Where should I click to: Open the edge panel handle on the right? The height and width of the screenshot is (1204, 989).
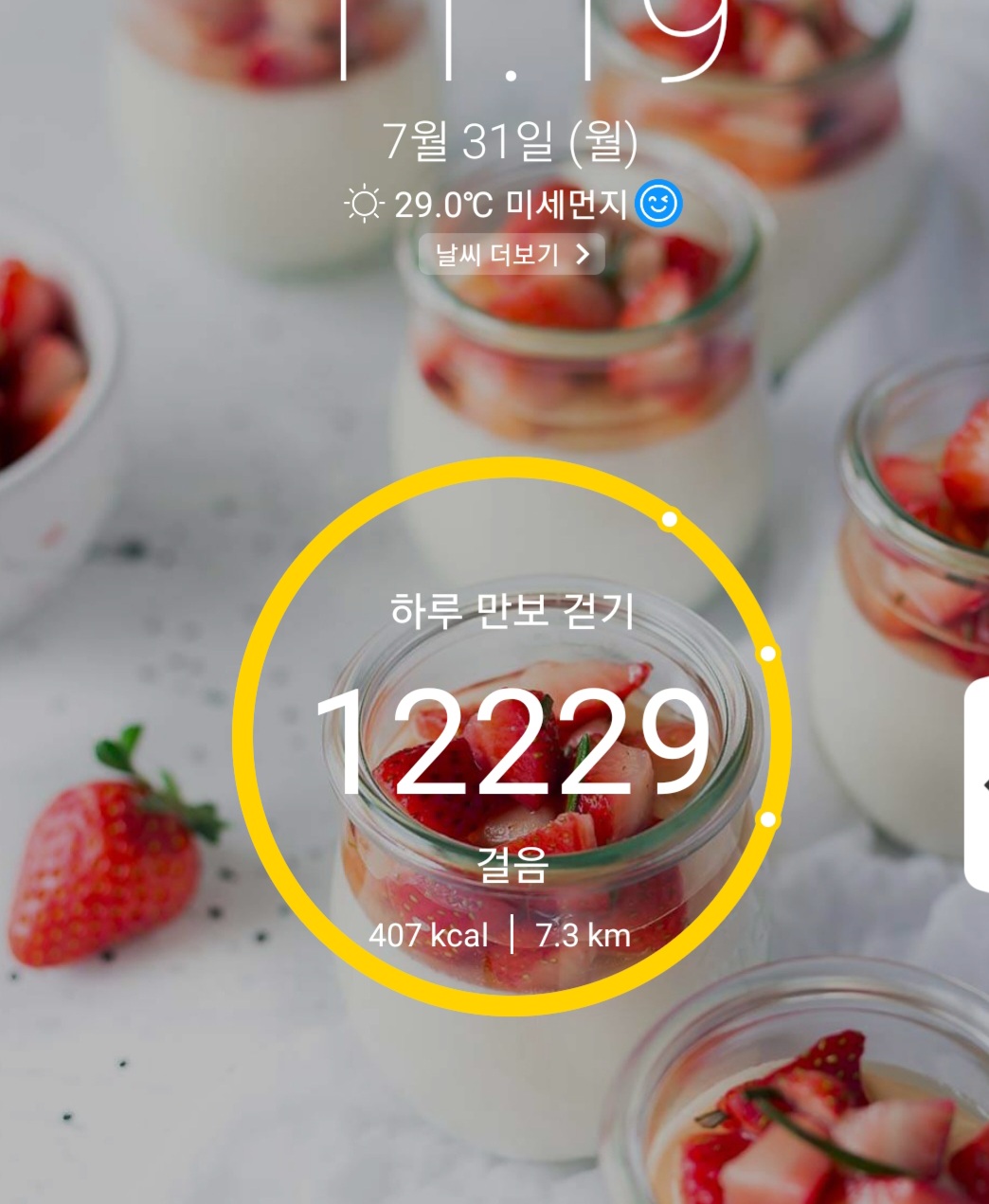pyautogui.click(x=978, y=784)
